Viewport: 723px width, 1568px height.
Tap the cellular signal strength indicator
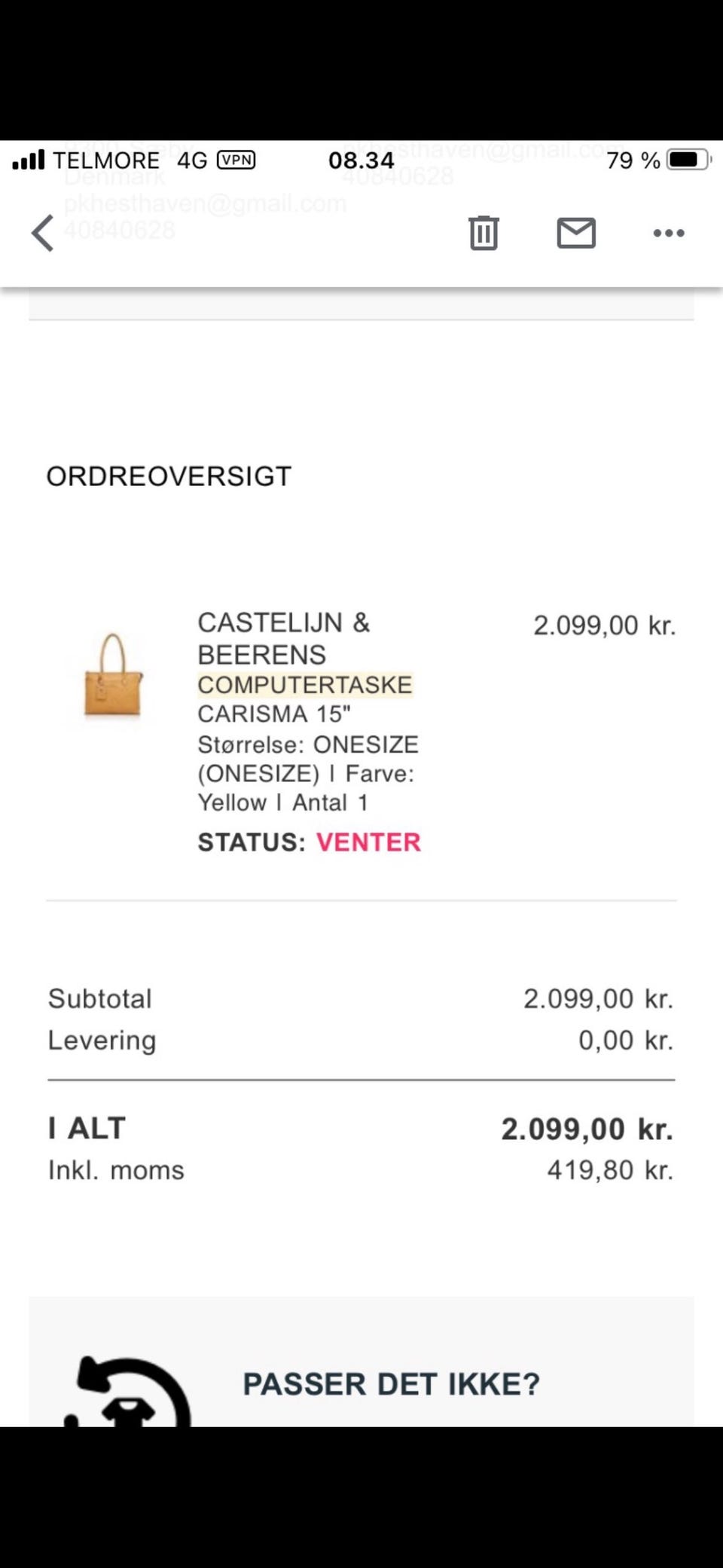[29, 160]
